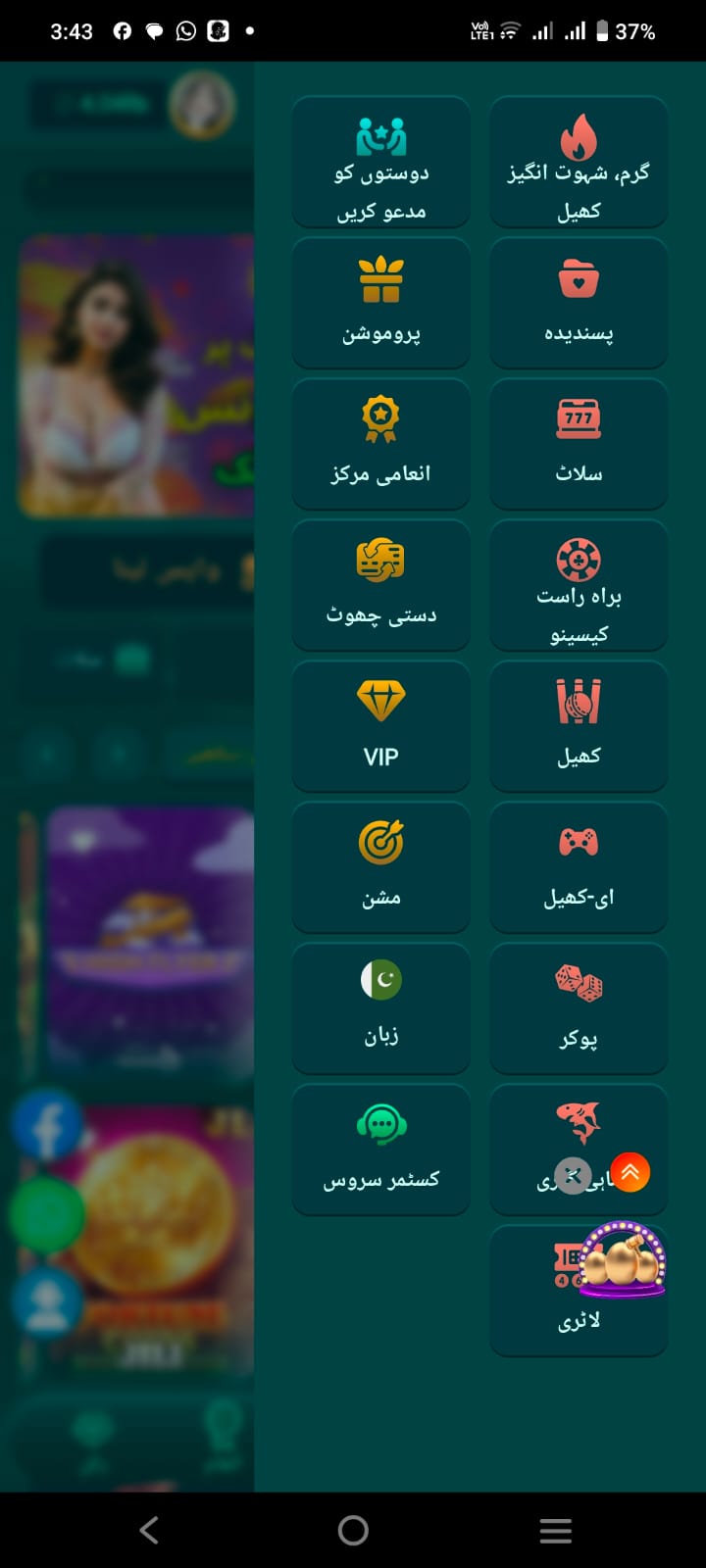The width and height of the screenshot is (706, 1568).
Task: Open the Mission (مشن) tile
Action: click(x=380, y=867)
